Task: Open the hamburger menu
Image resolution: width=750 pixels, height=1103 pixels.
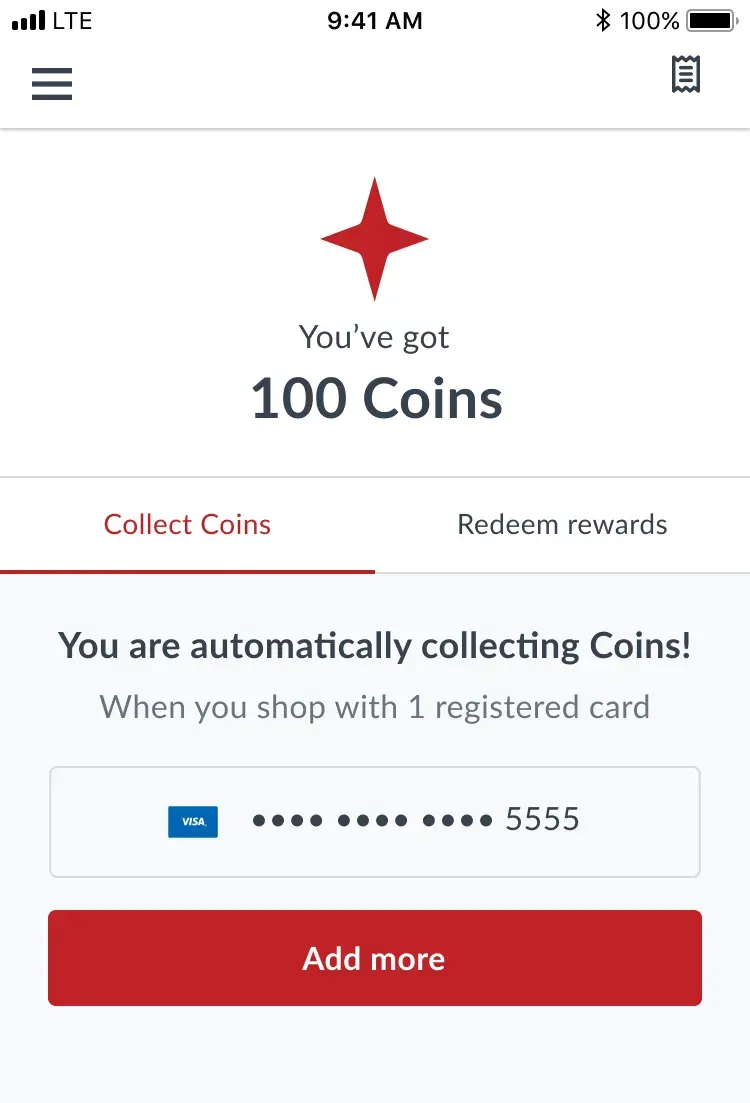Action: [52, 83]
